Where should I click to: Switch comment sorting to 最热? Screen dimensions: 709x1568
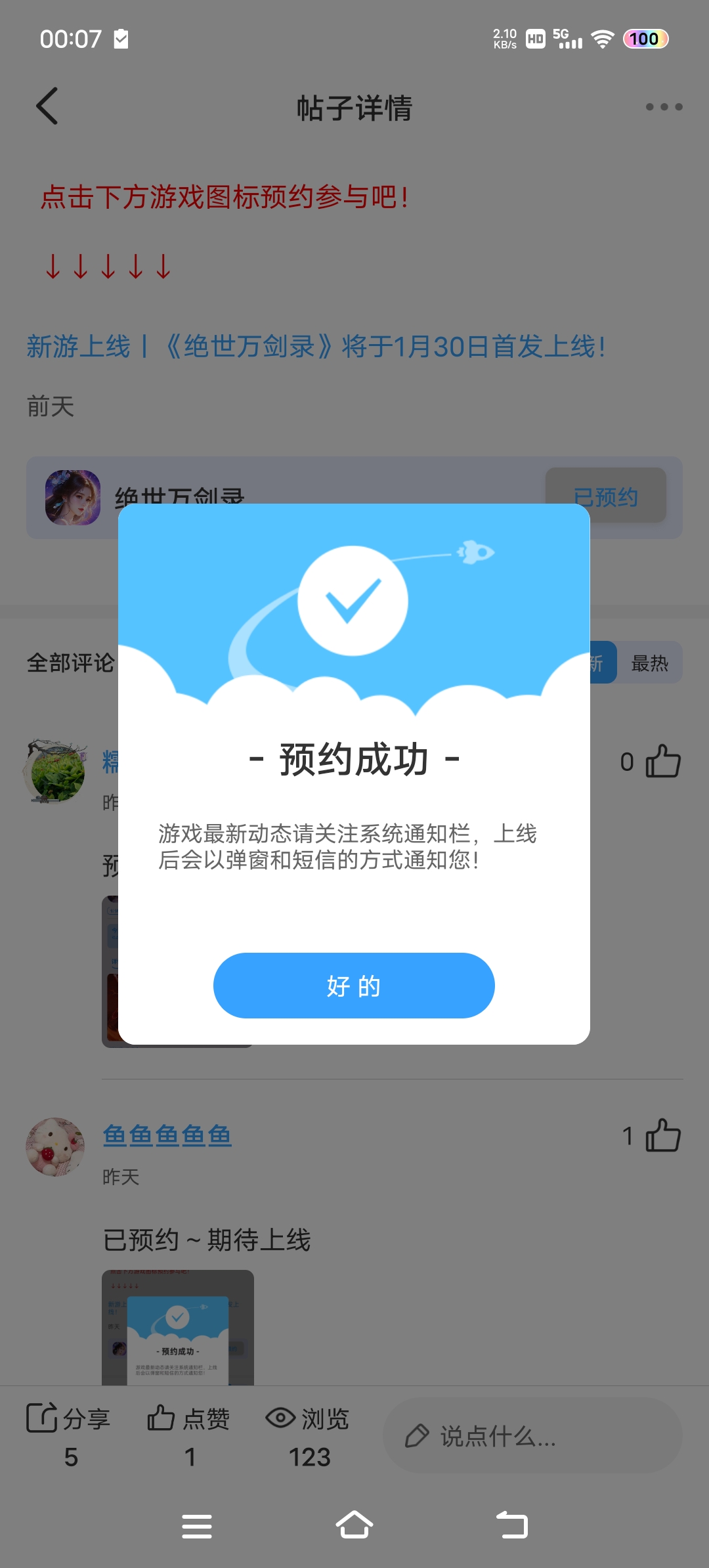(649, 663)
